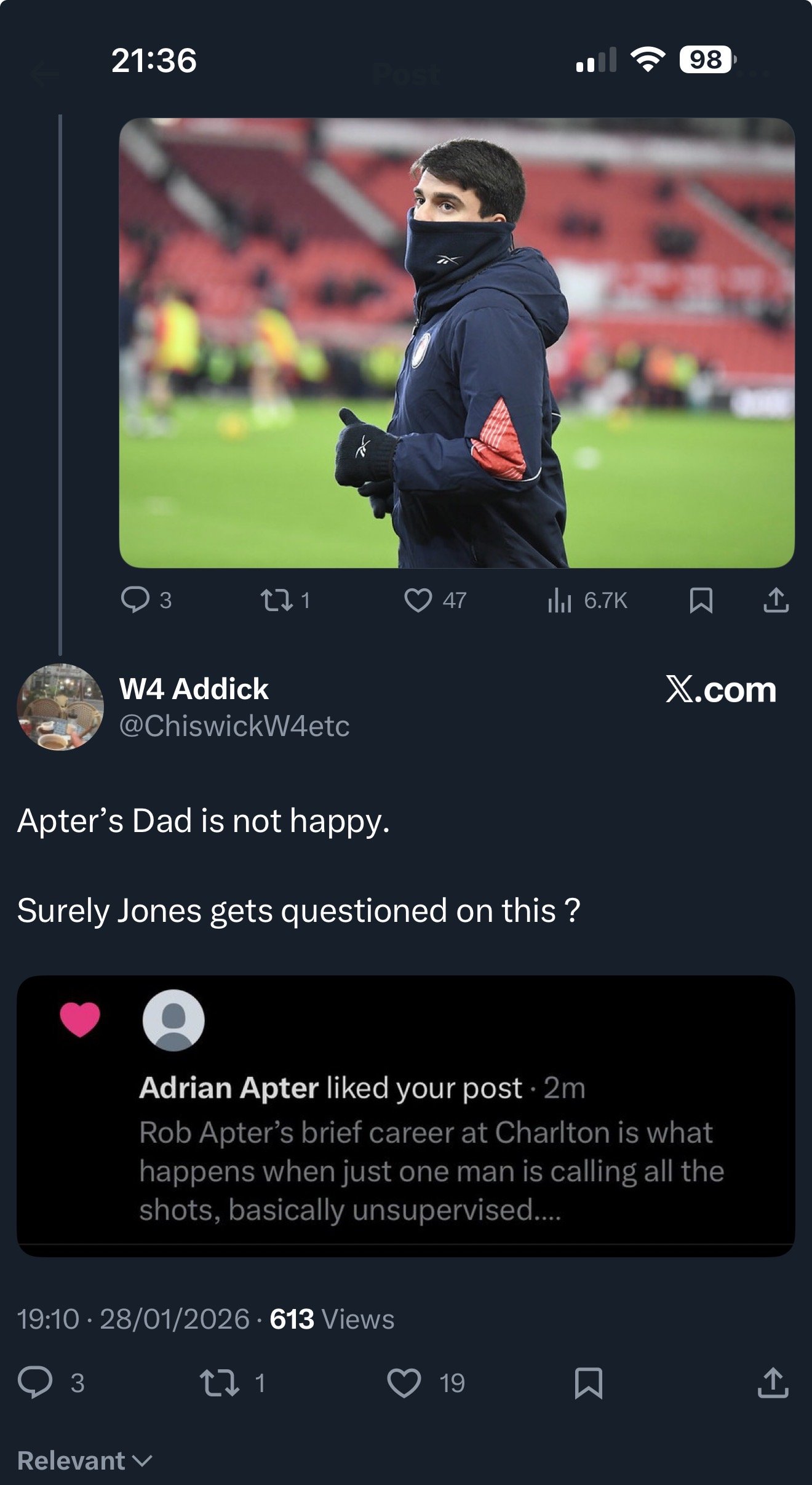This screenshot has height=1485, width=812.
Task: Open the @ChiswickW4etc profile handle
Action: [234, 726]
